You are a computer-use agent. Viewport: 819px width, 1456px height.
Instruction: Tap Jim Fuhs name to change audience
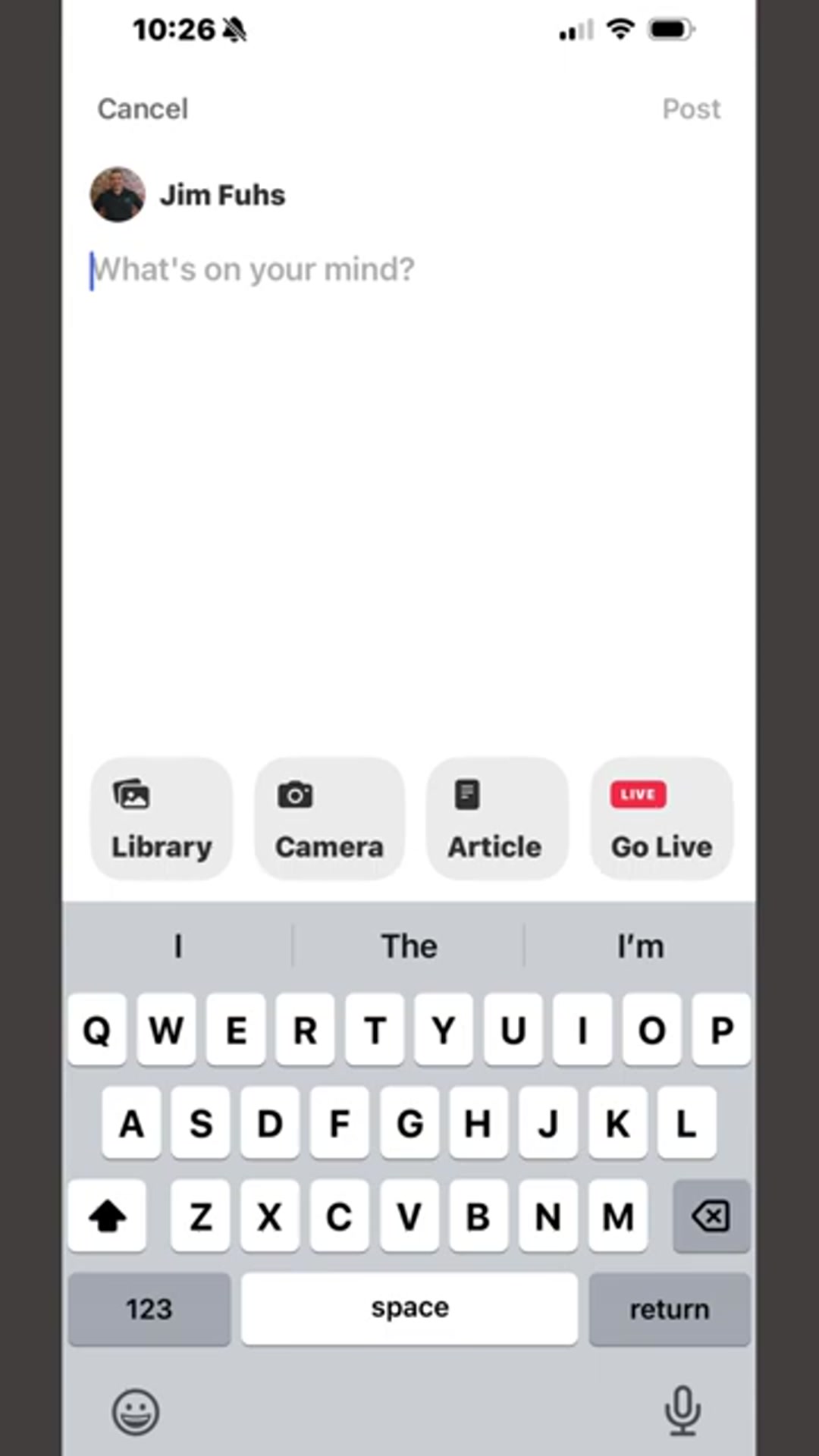coord(222,194)
